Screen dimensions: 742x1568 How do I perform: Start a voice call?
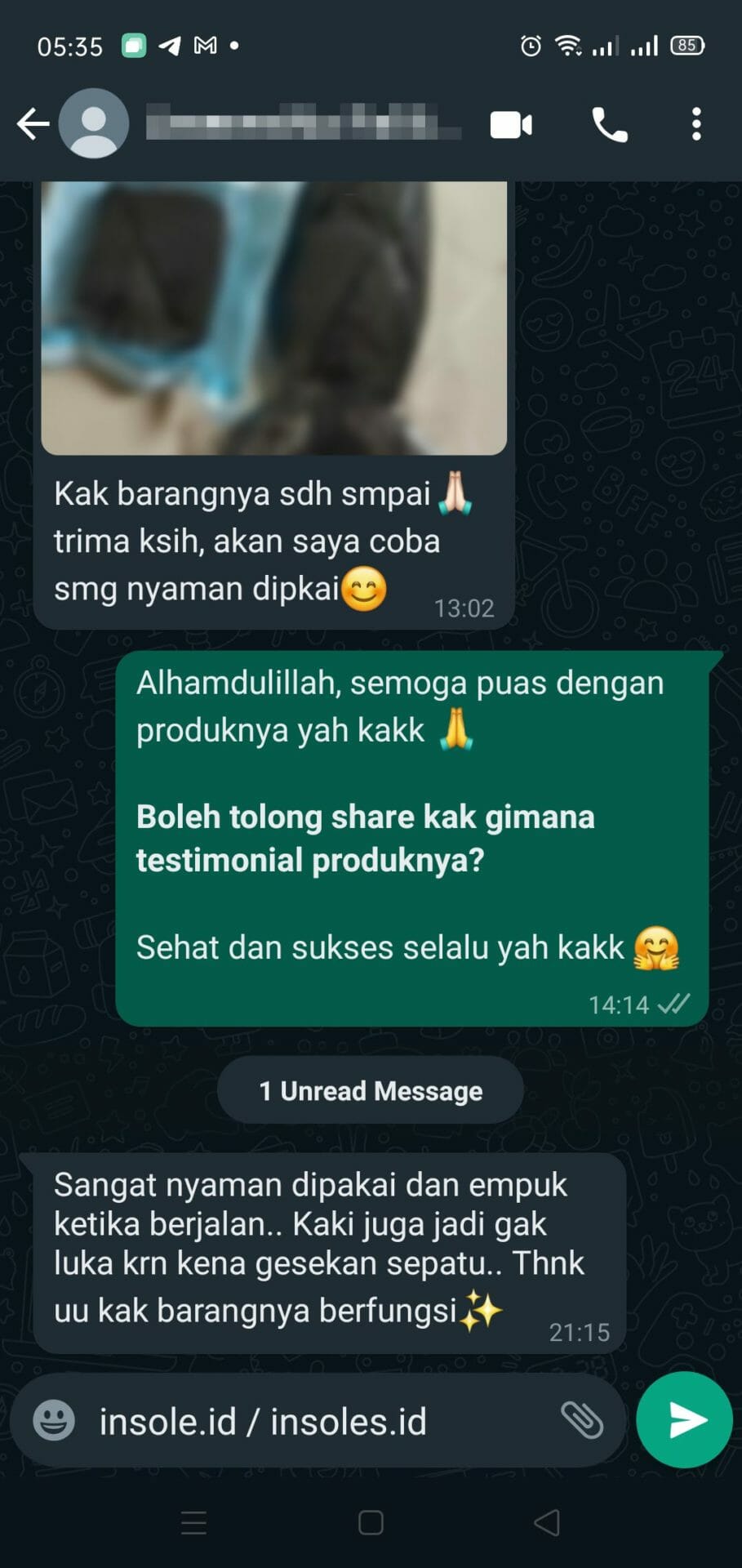click(x=609, y=125)
